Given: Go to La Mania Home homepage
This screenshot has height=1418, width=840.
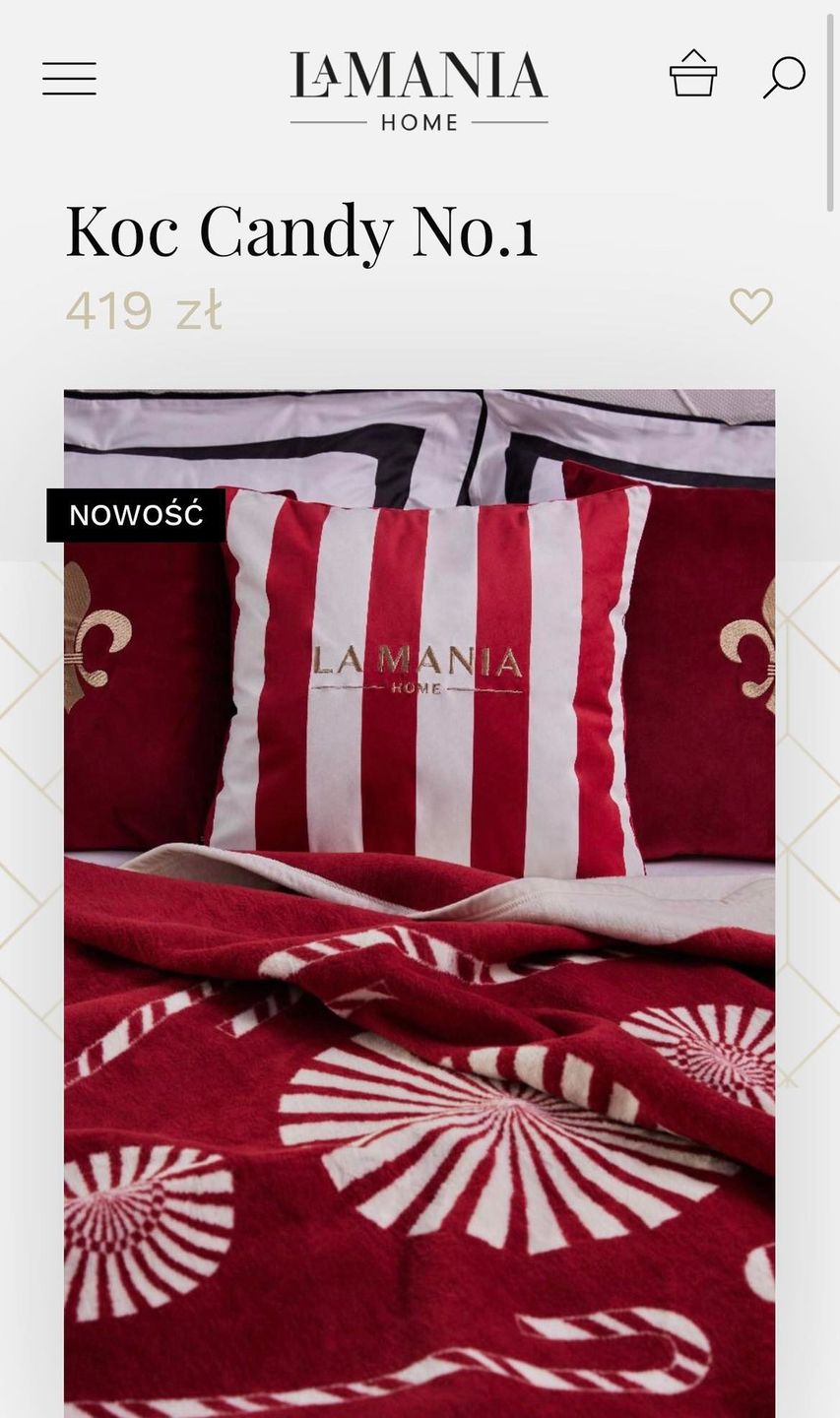Looking at the screenshot, I should [x=419, y=90].
